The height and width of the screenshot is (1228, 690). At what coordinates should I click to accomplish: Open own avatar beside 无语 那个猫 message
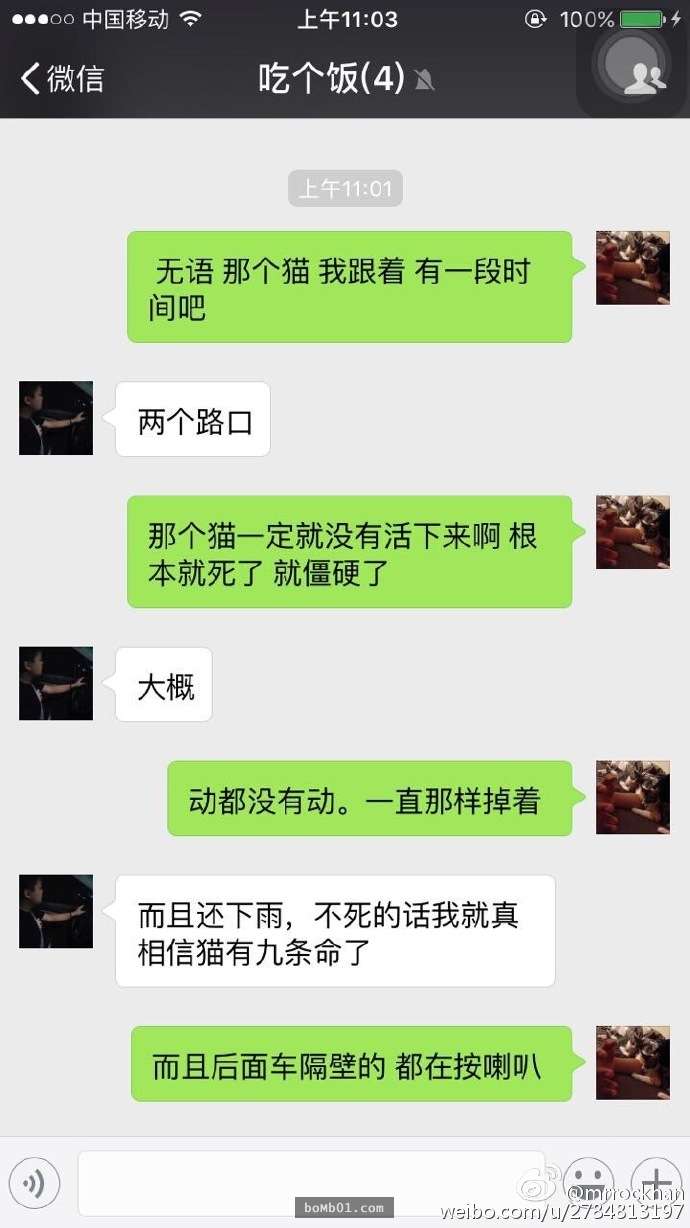(x=632, y=268)
